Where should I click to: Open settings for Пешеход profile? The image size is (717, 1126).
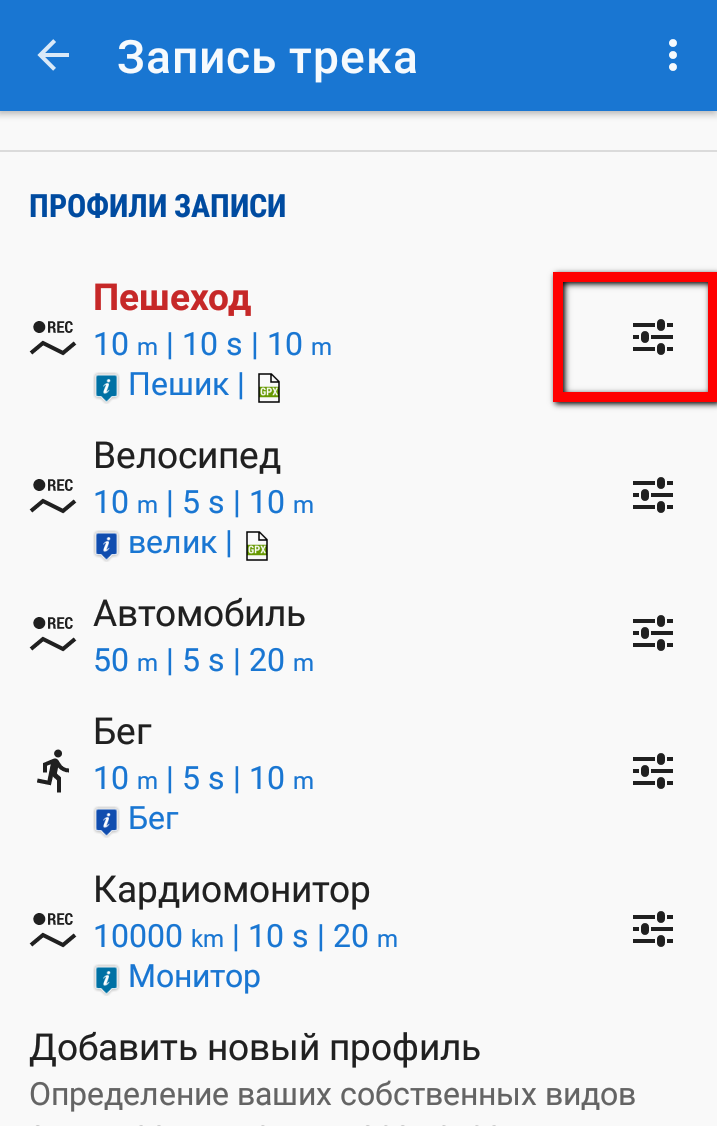(x=653, y=338)
